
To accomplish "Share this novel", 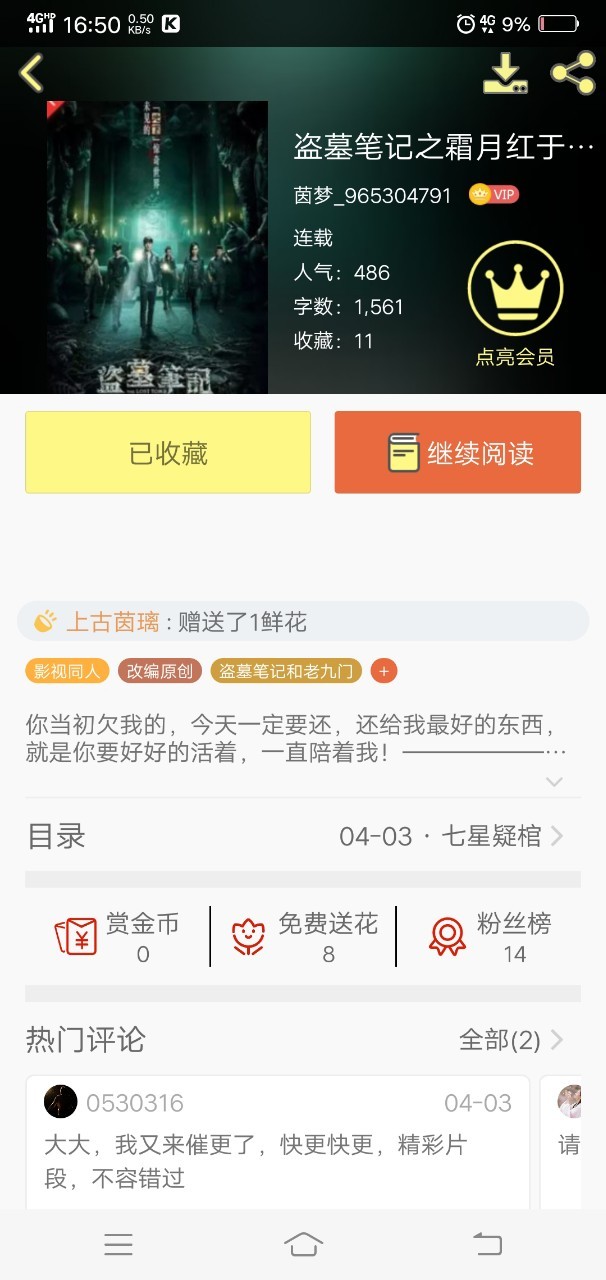I will [x=573, y=73].
